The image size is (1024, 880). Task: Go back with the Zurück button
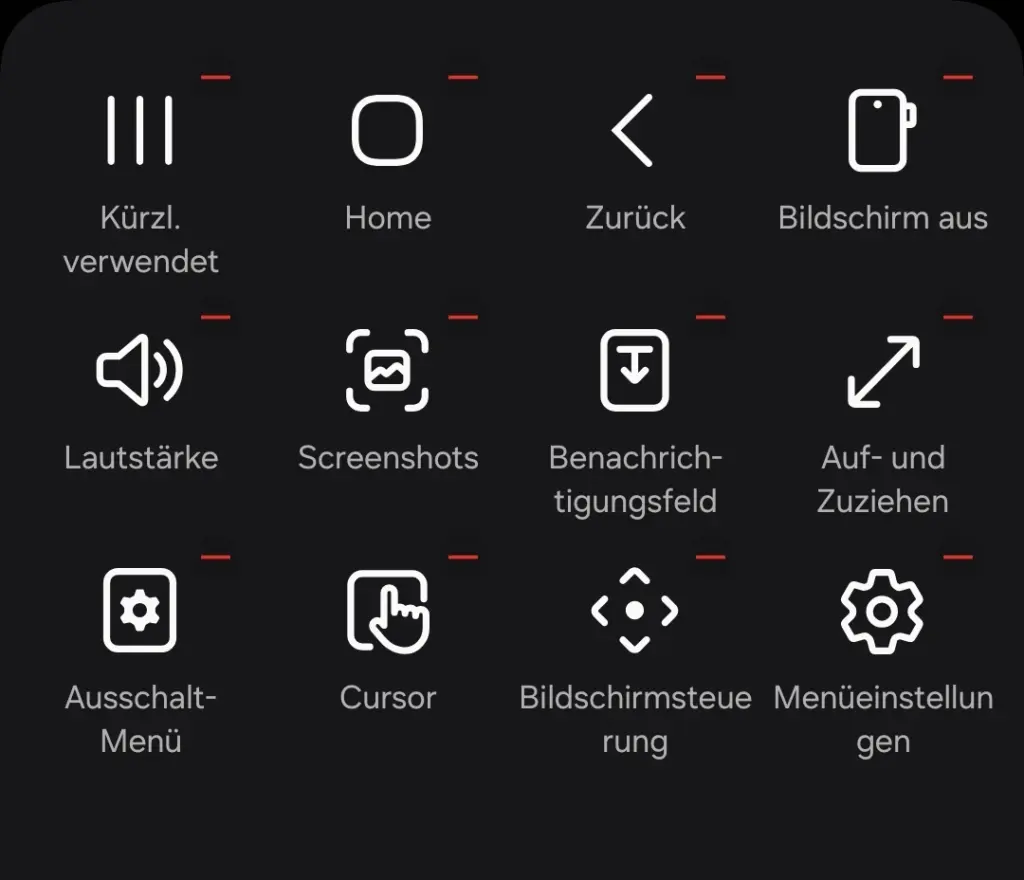point(634,130)
